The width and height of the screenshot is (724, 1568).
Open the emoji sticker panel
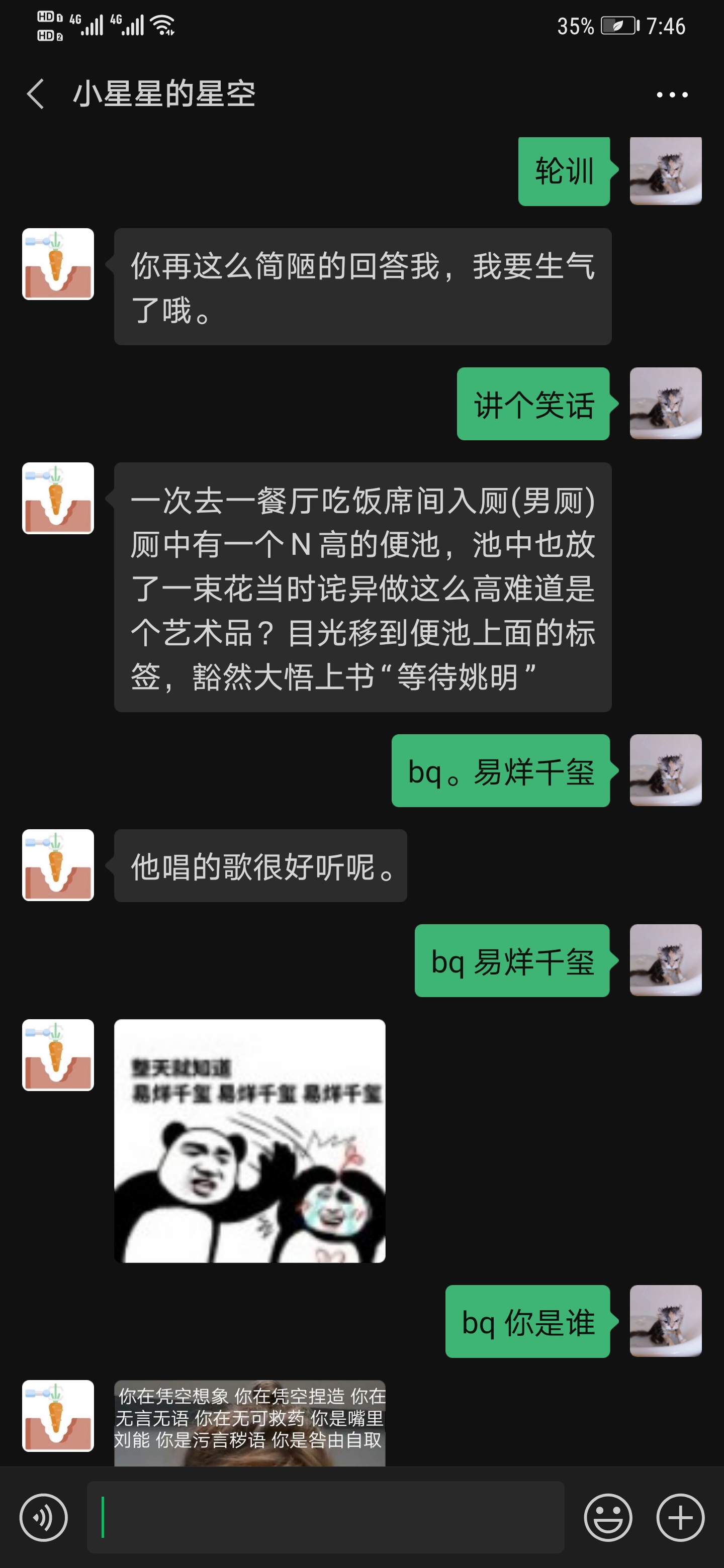(x=607, y=1517)
